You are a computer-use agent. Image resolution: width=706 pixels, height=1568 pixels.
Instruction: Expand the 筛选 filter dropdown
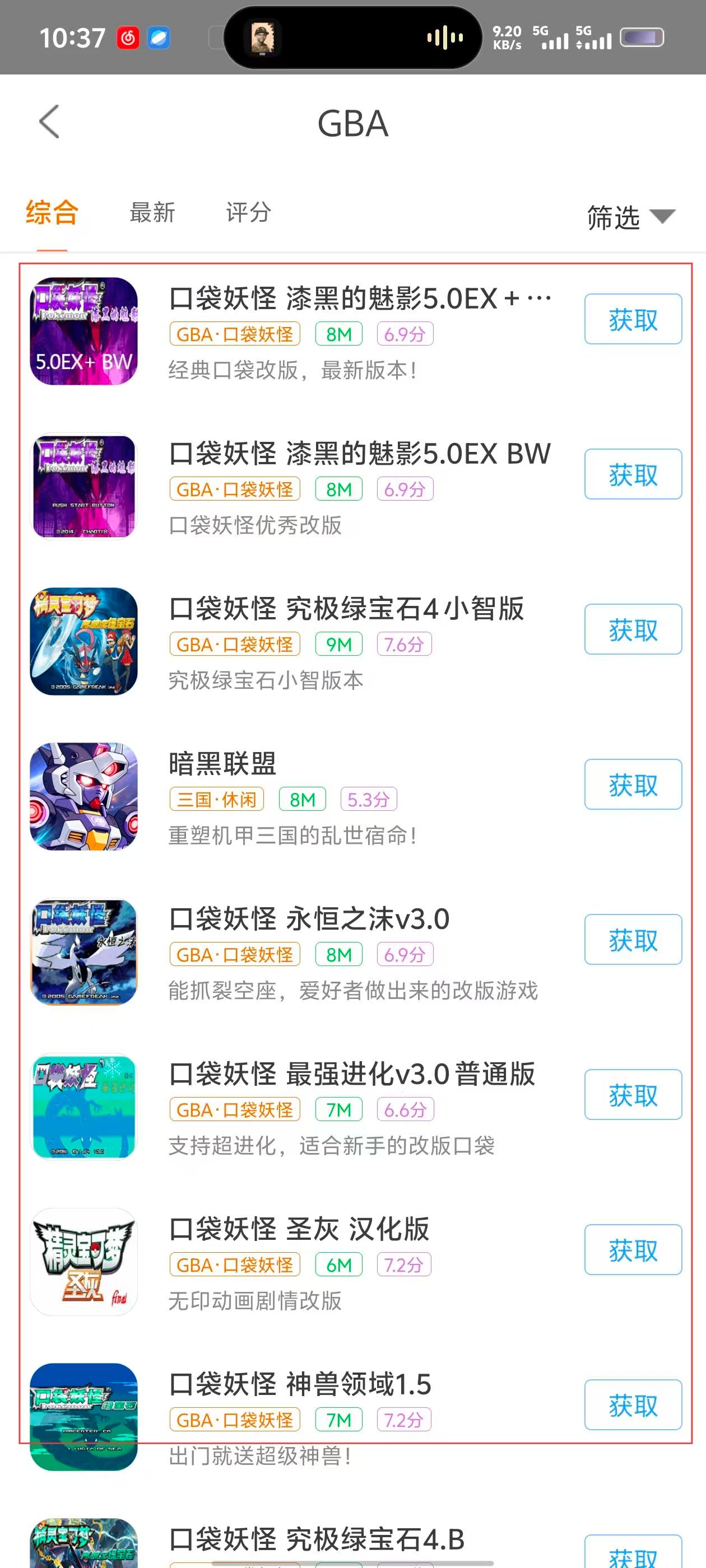coord(630,217)
